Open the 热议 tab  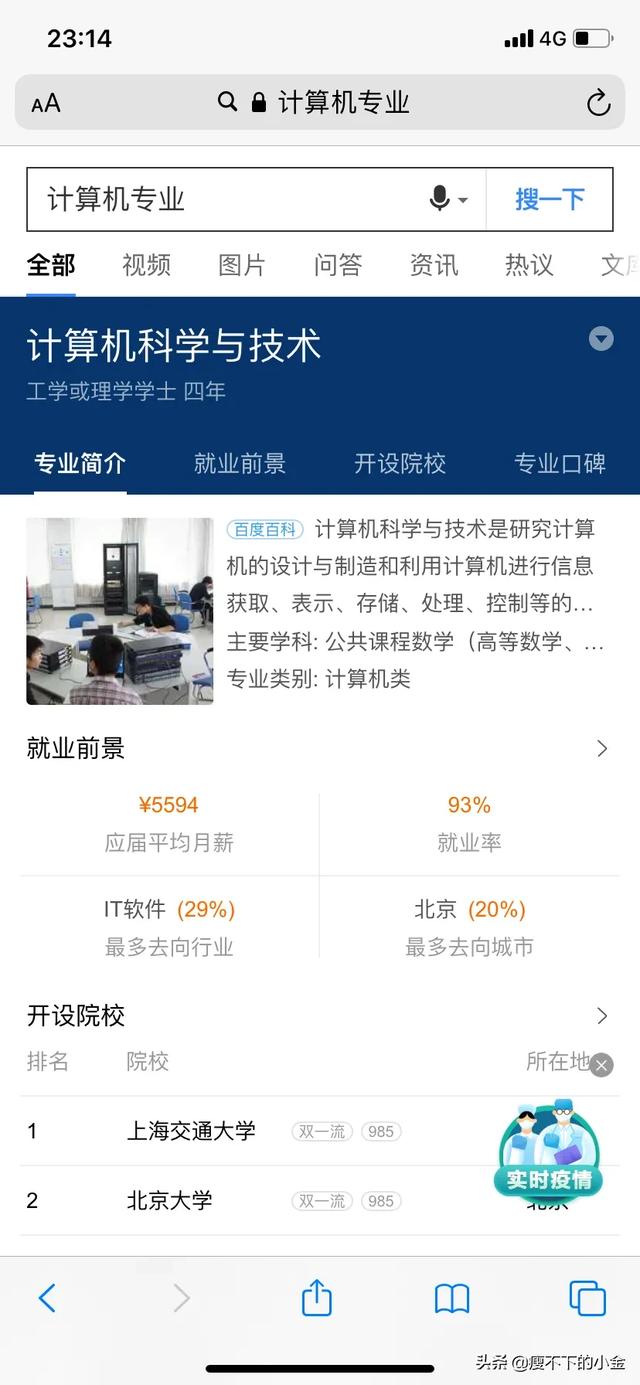(x=529, y=265)
